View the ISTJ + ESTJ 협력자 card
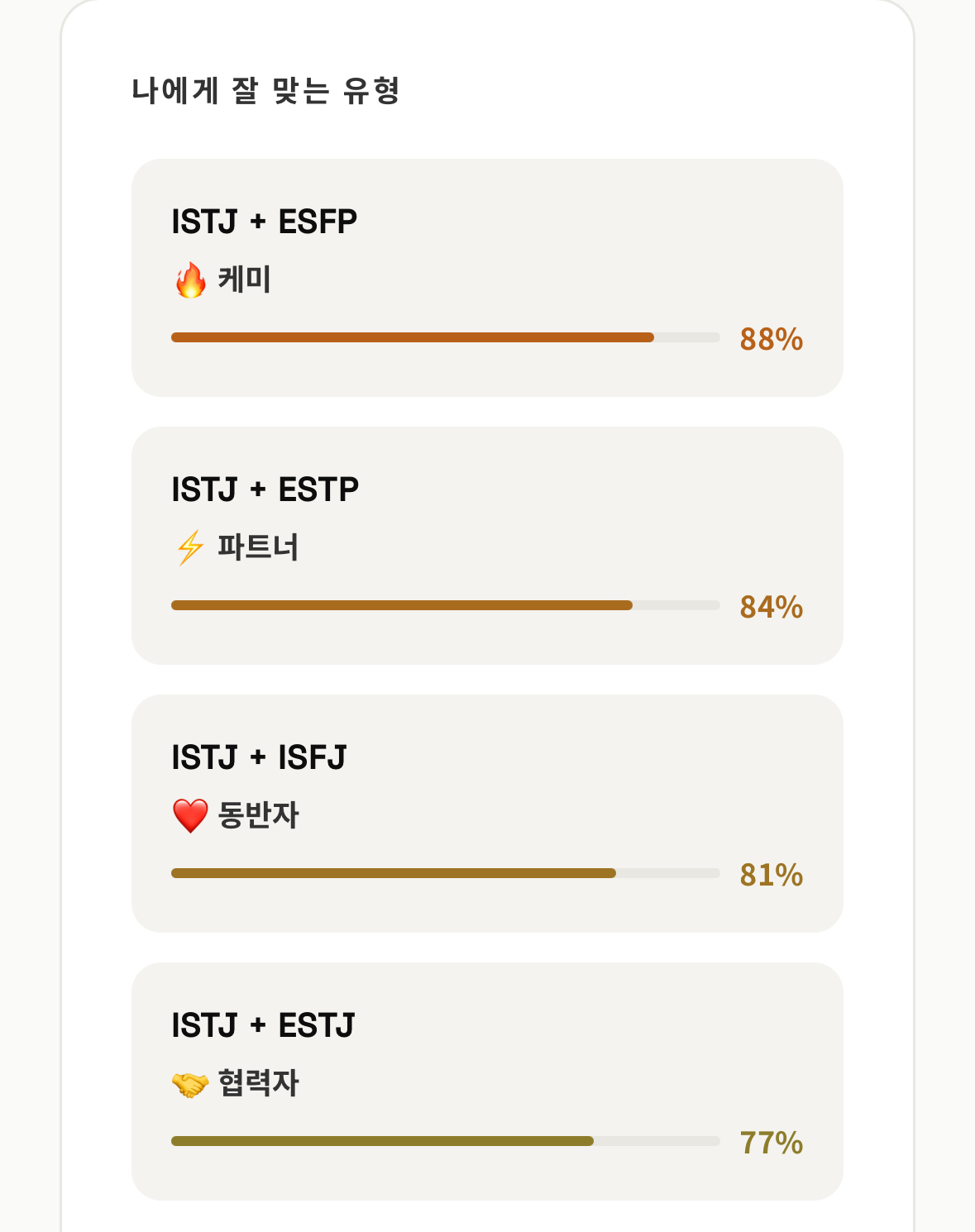This screenshot has height=1232, width=975. point(487,1081)
